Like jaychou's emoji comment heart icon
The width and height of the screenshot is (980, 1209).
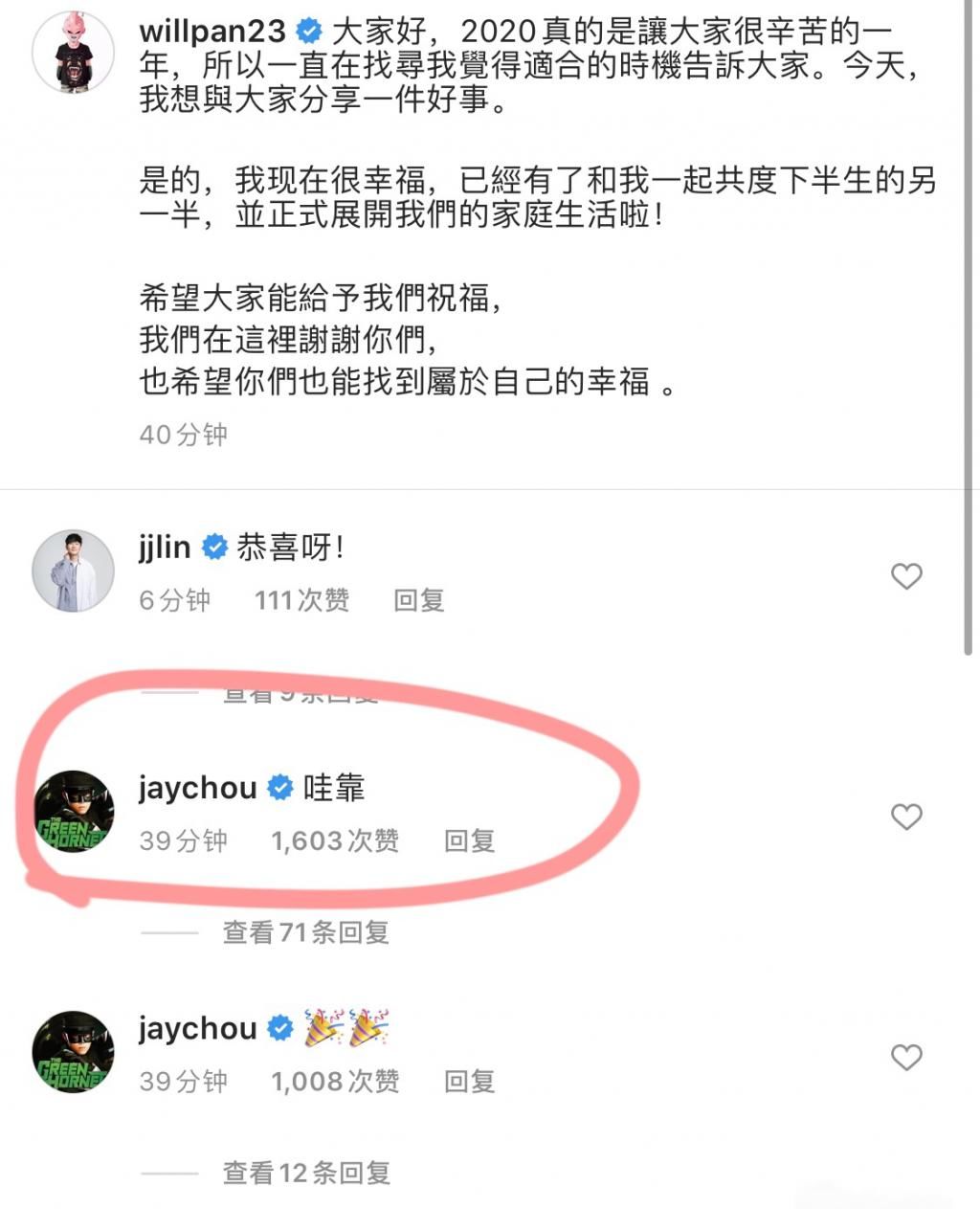click(905, 1059)
